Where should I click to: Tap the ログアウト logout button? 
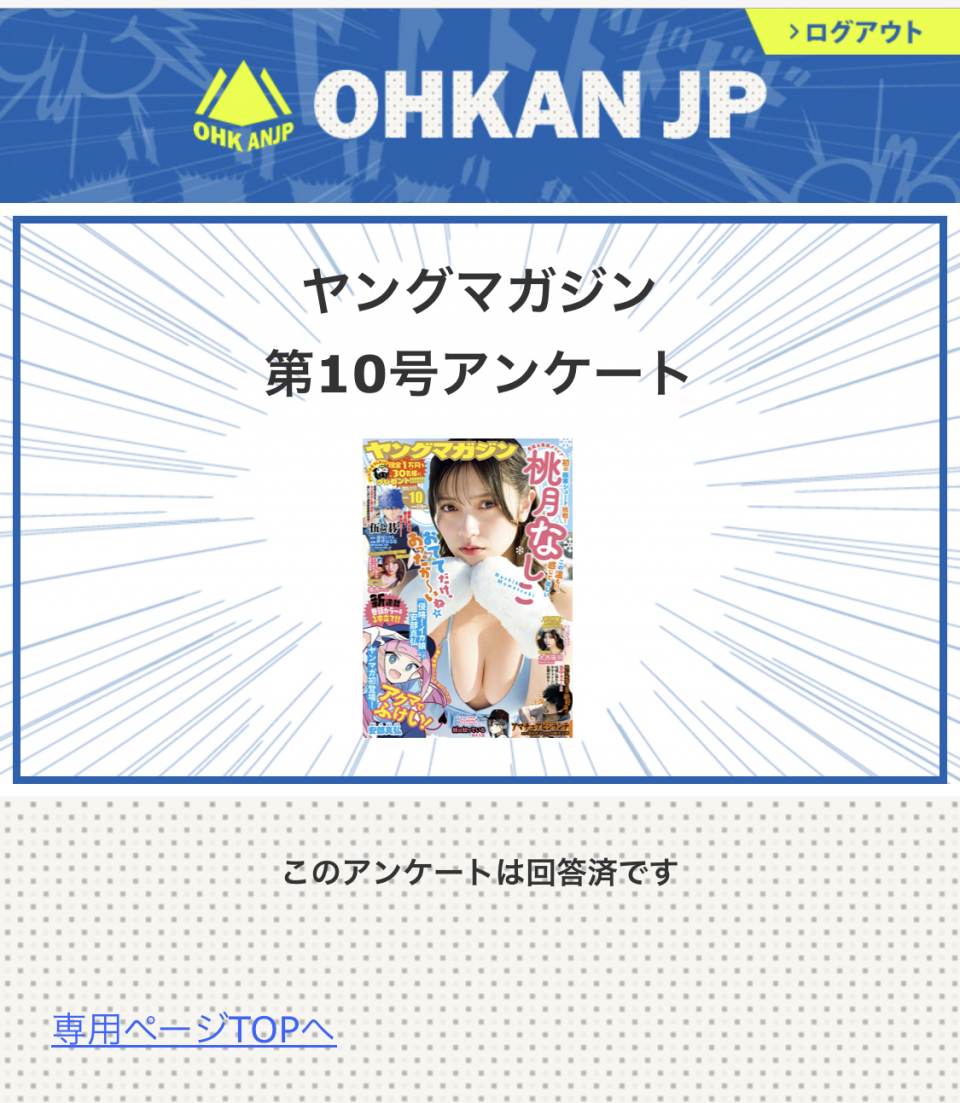pyautogui.click(x=855, y=33)
